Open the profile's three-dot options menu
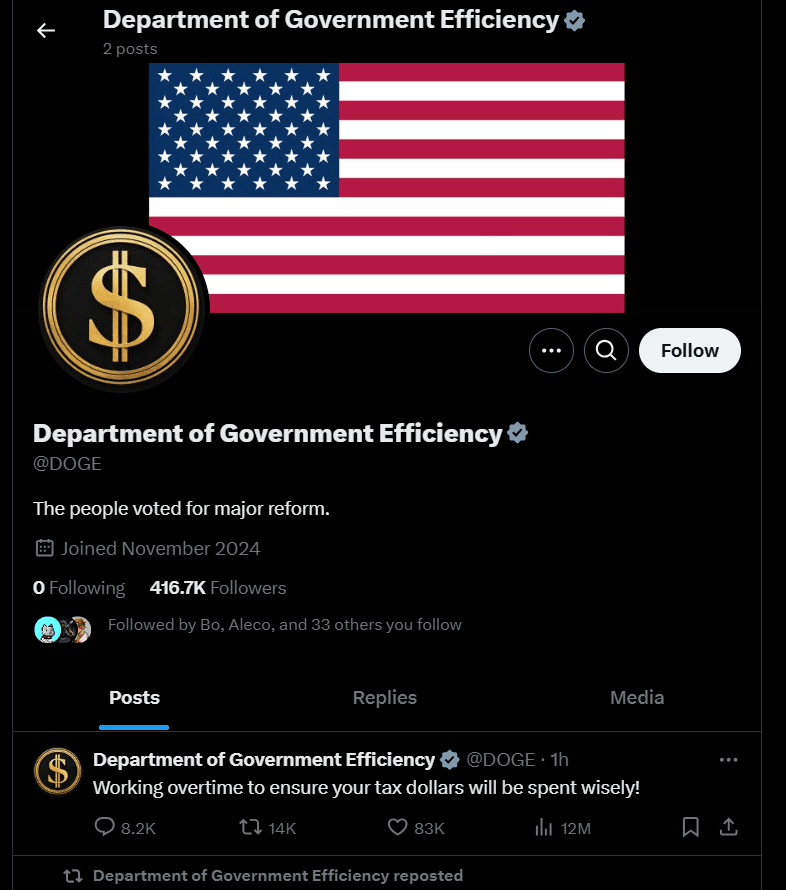This screenshot has width=786, height=890. [551, 350]
